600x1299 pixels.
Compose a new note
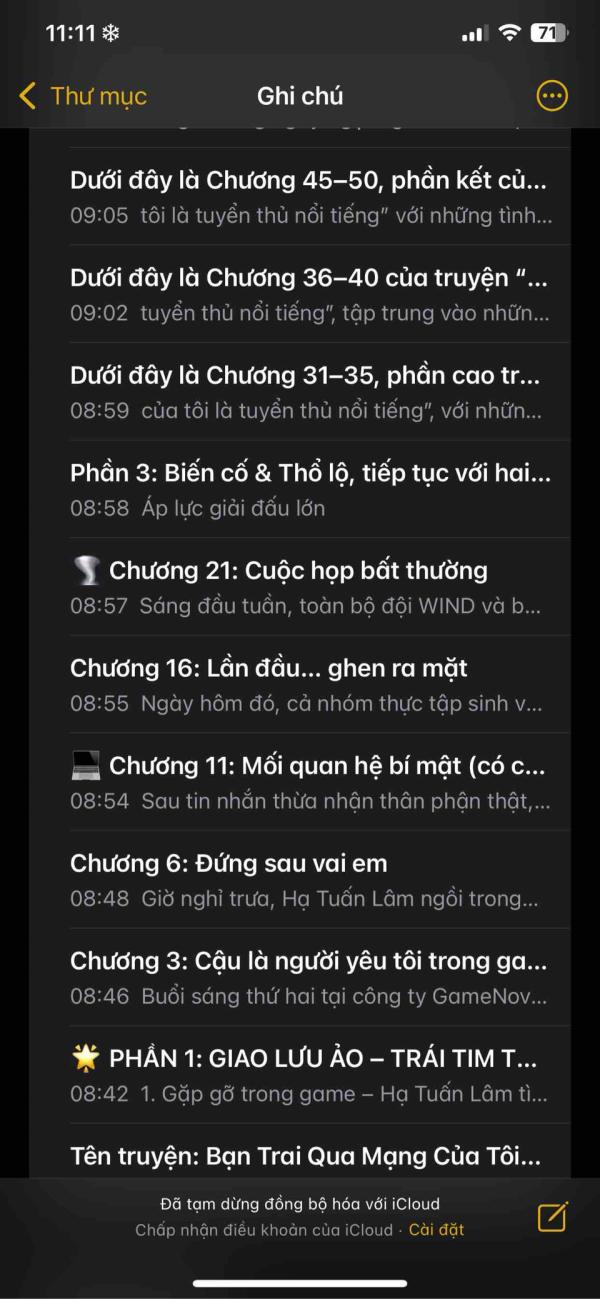552,1216
